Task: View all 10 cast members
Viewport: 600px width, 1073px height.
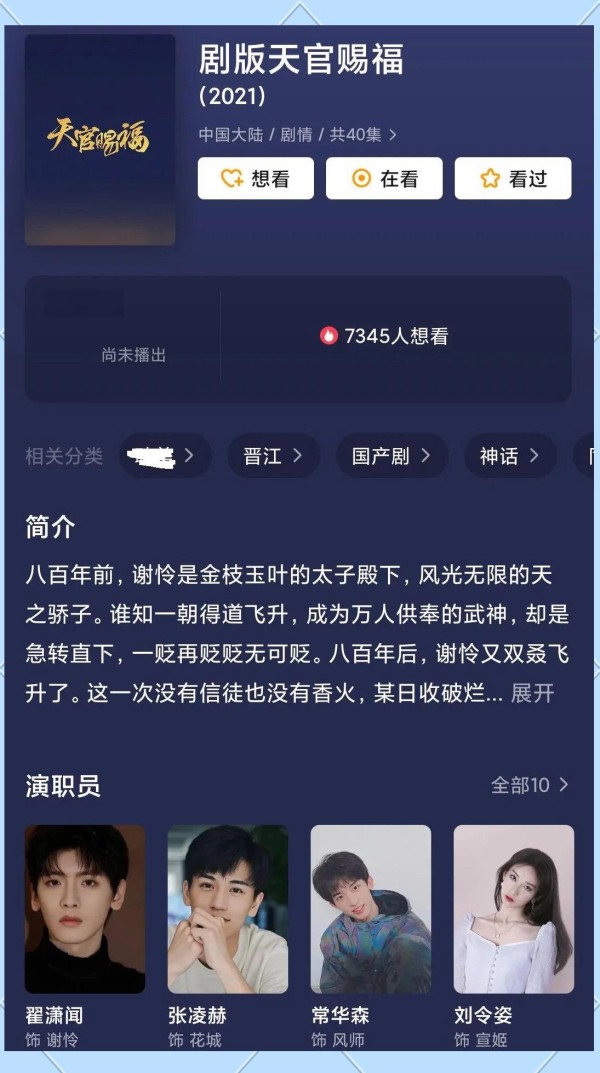Action: [x=530, y=785]
